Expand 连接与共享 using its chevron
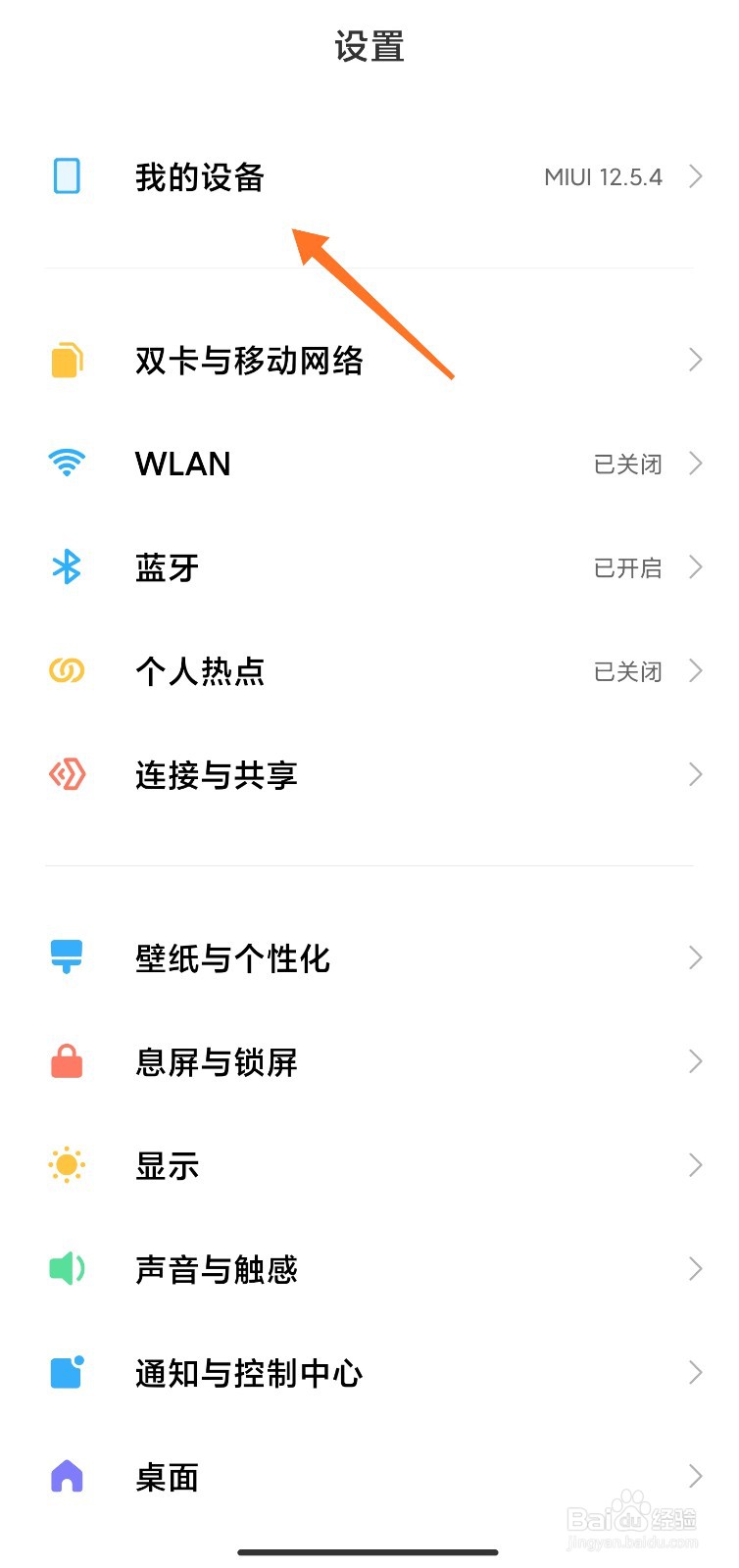739x1568 pixels. tap(695, 775)
